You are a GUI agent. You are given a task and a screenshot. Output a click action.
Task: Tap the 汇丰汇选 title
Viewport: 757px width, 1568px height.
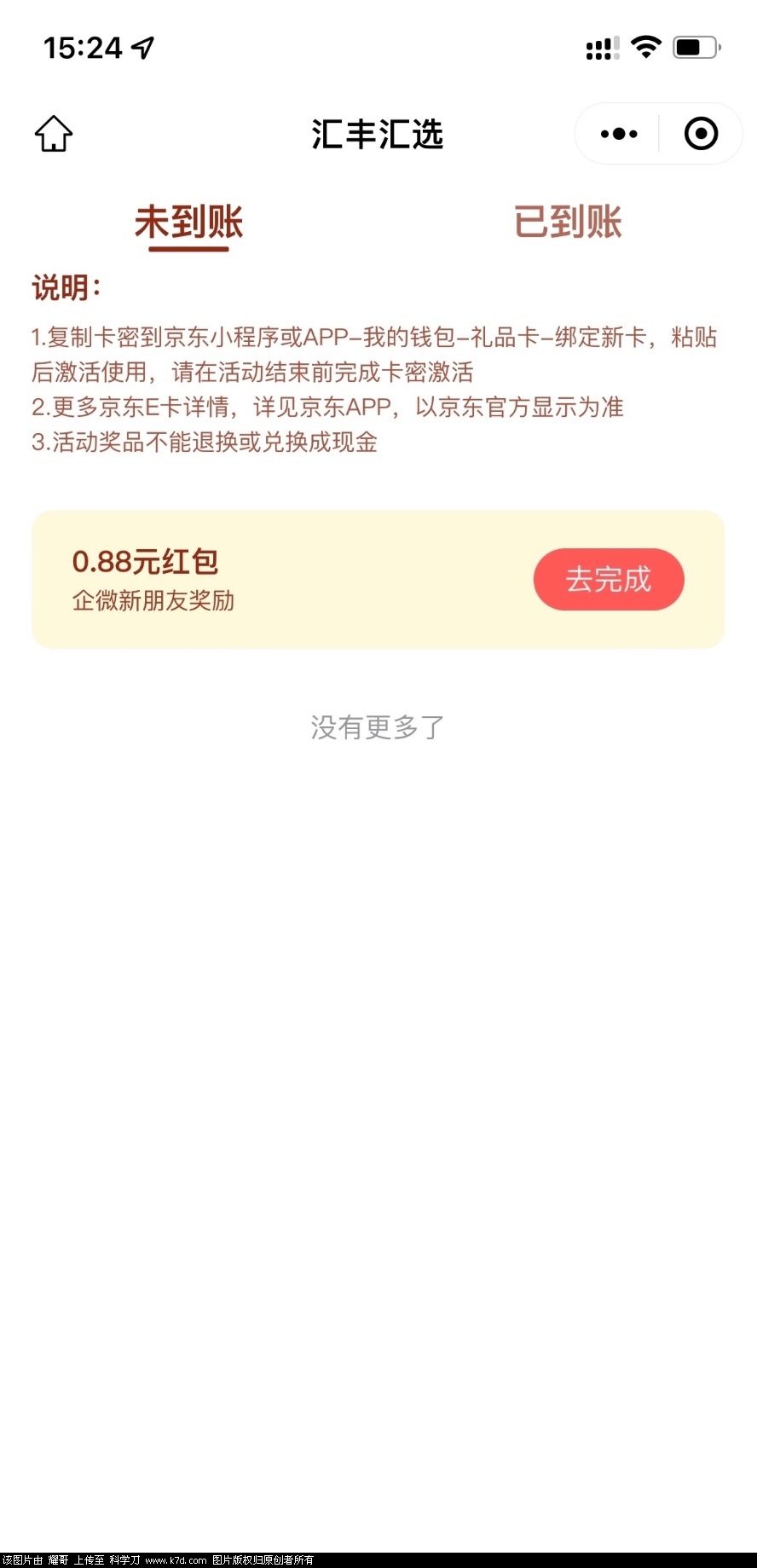378,134
